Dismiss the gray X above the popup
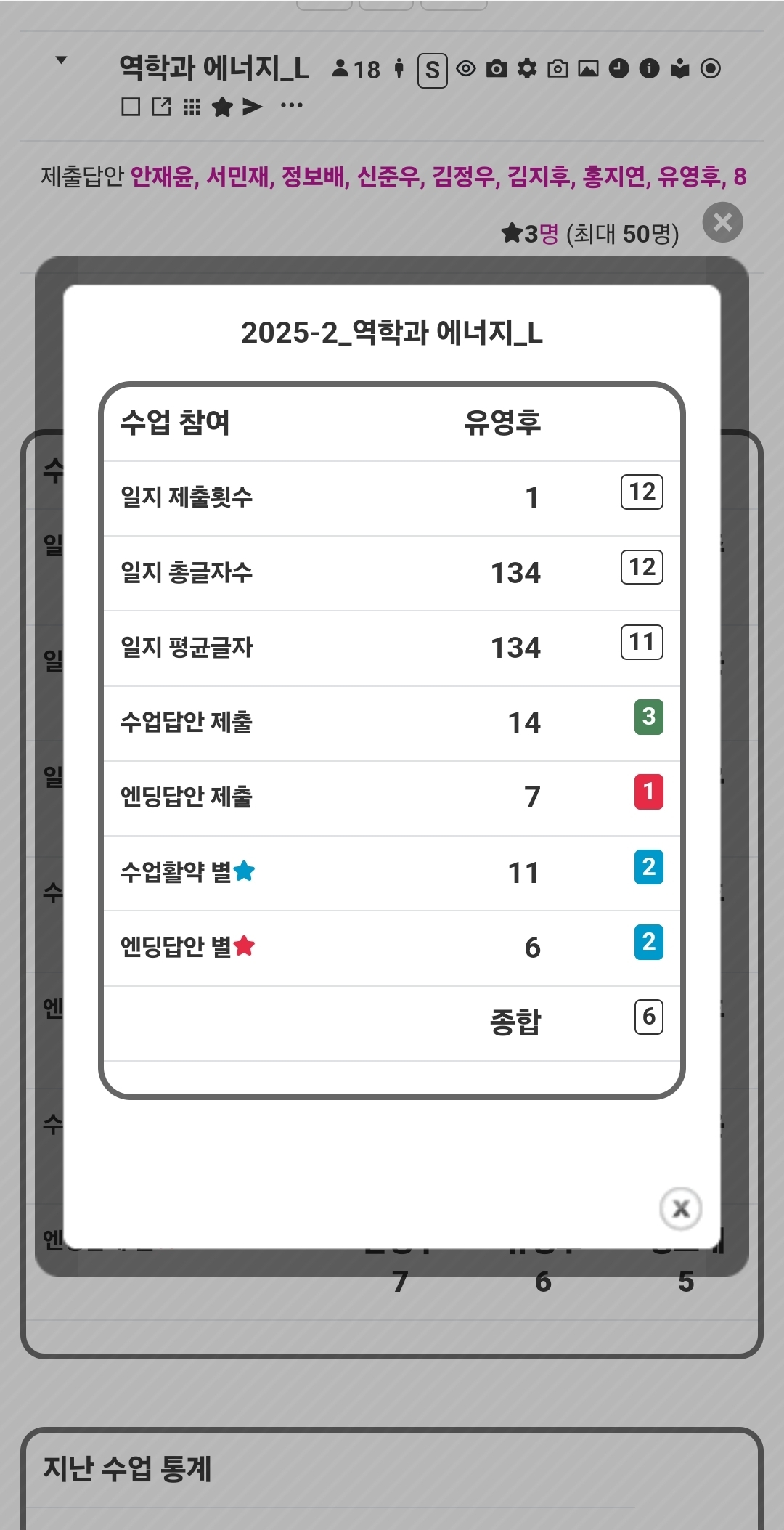This screenshot has width=784, height=1530. pyautogui.click(x=722, y=222)
